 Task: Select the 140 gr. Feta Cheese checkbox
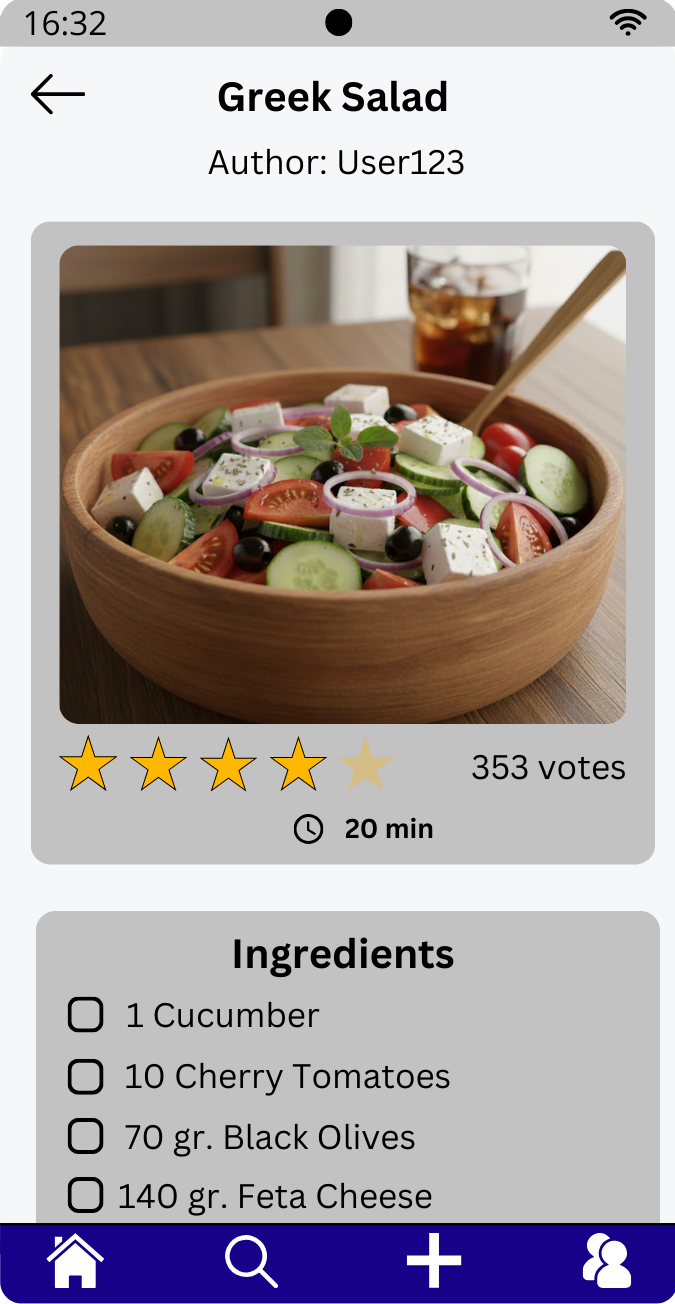point(86,1195)
